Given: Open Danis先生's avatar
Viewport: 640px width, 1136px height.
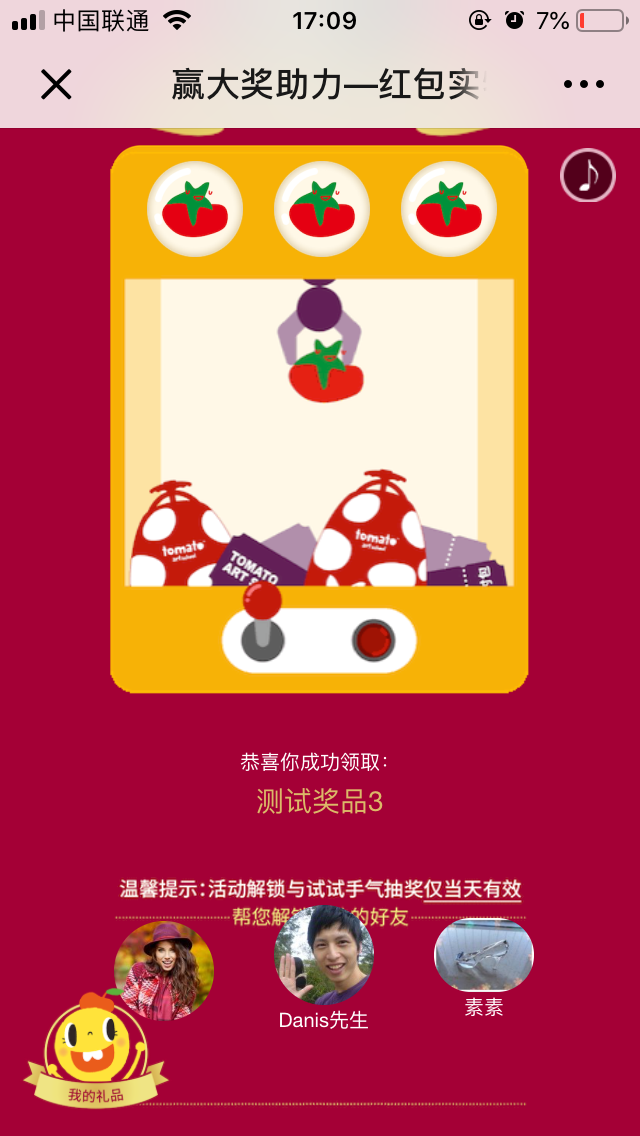Looking at the screenshot, I should tap(323, 957).
